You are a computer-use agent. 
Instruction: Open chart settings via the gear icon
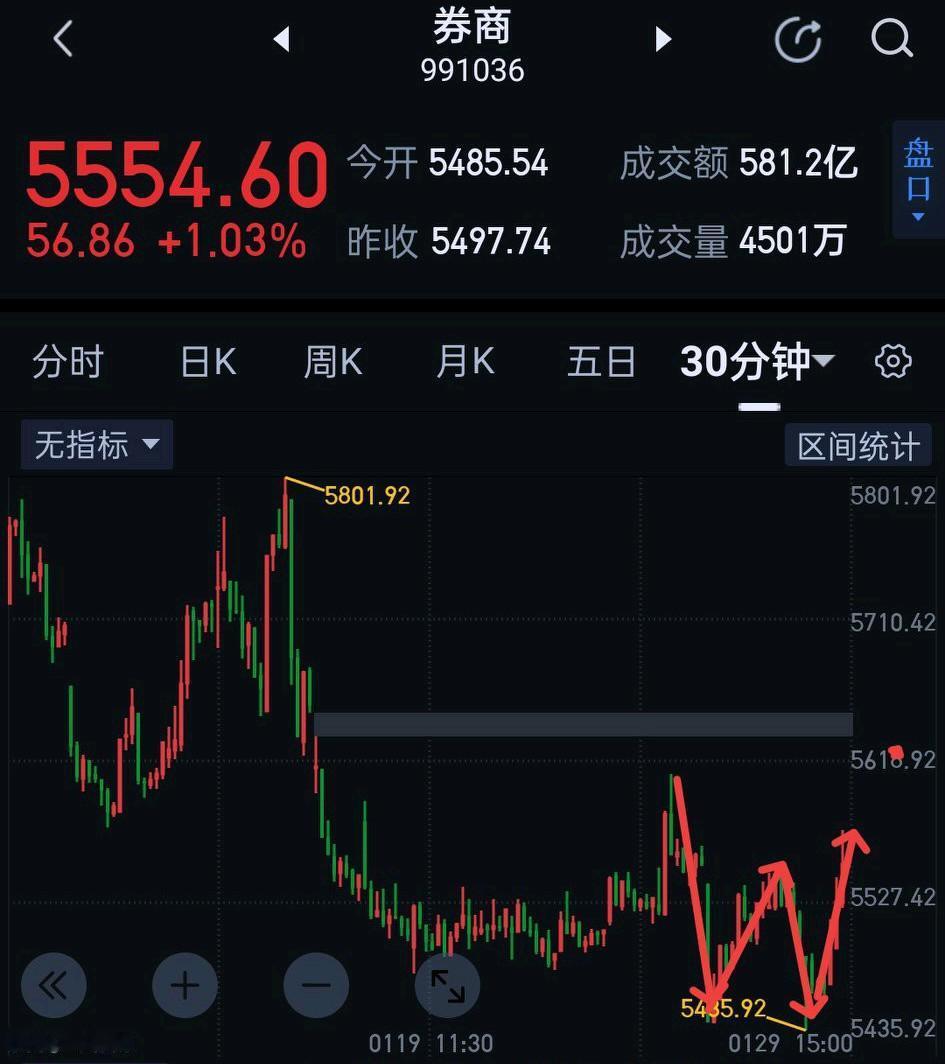click(x=891, y=362)
